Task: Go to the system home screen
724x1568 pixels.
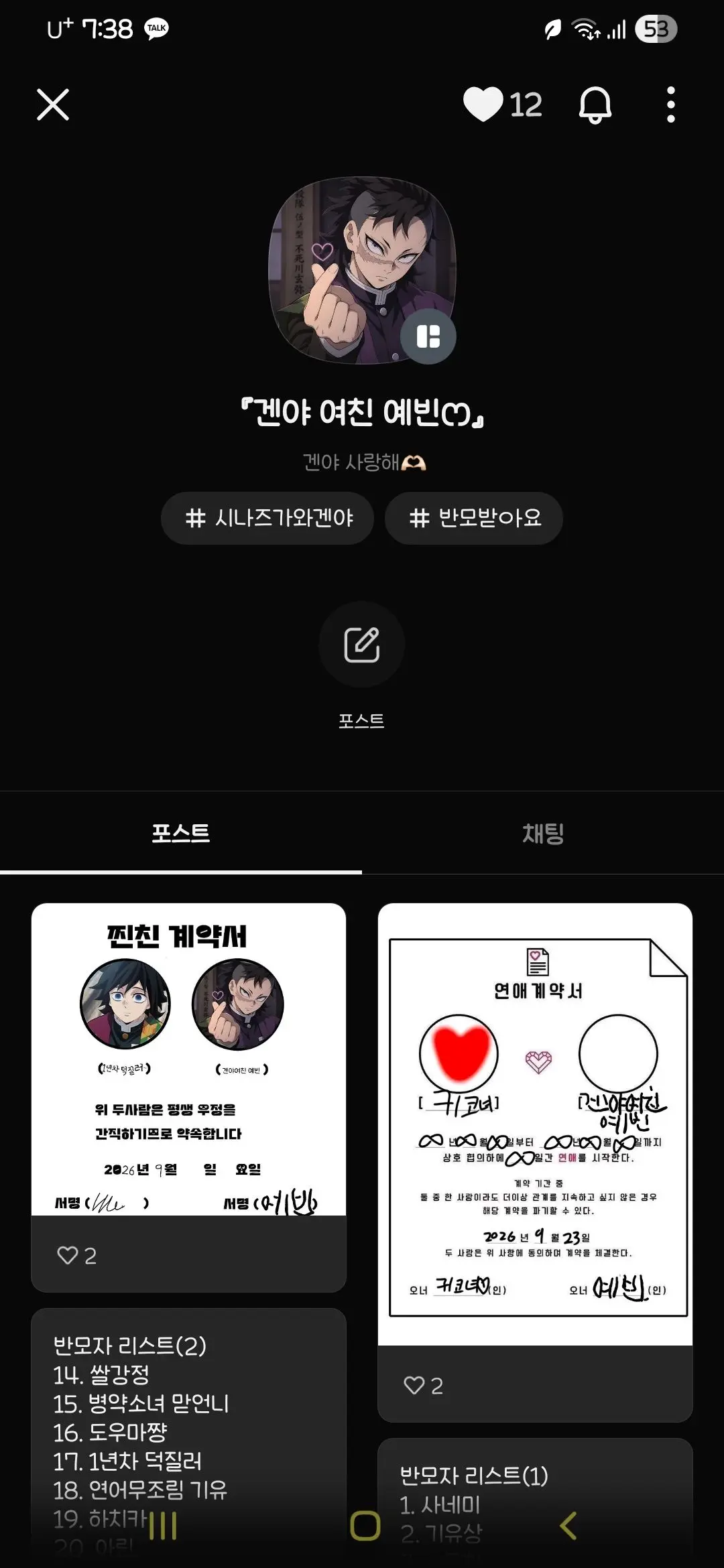Action: [365, 1526]
